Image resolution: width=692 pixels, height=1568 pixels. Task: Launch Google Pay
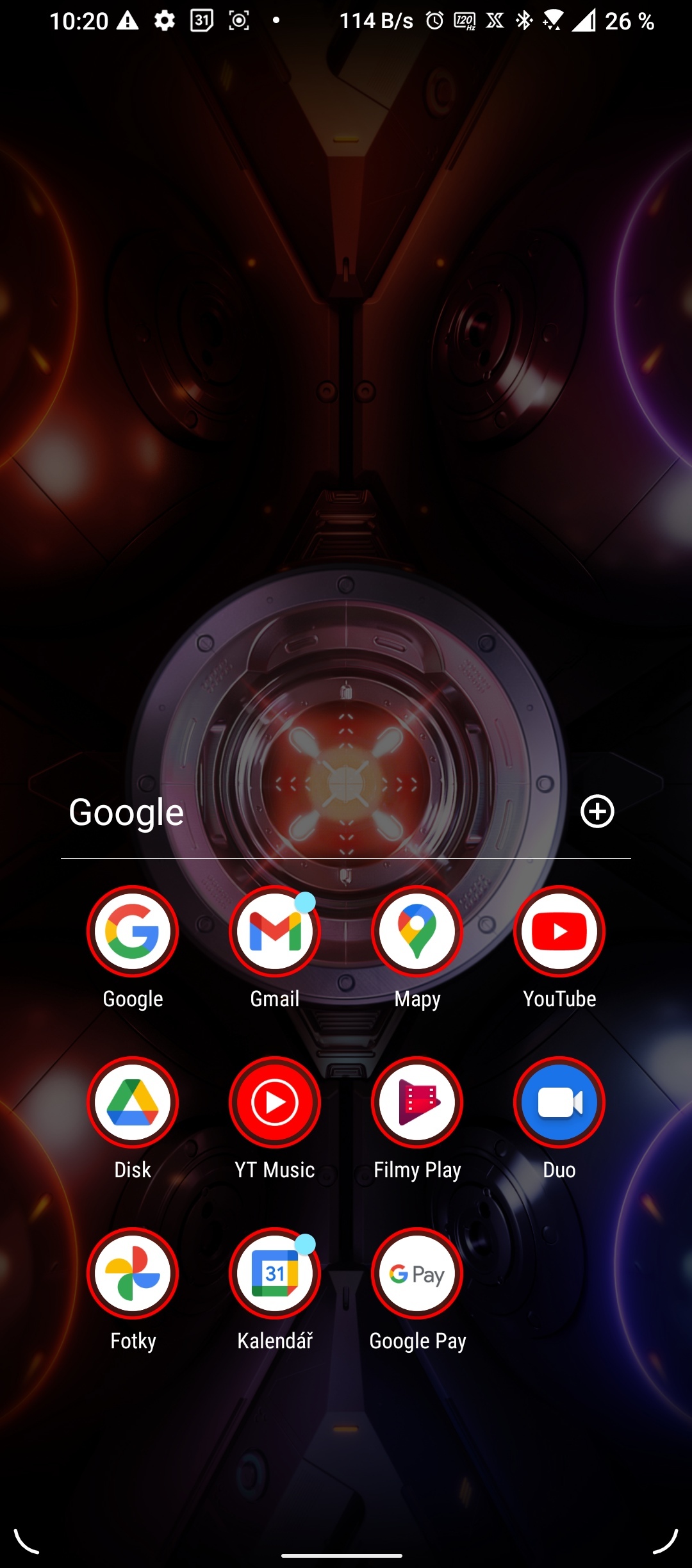pos(416,1273)
